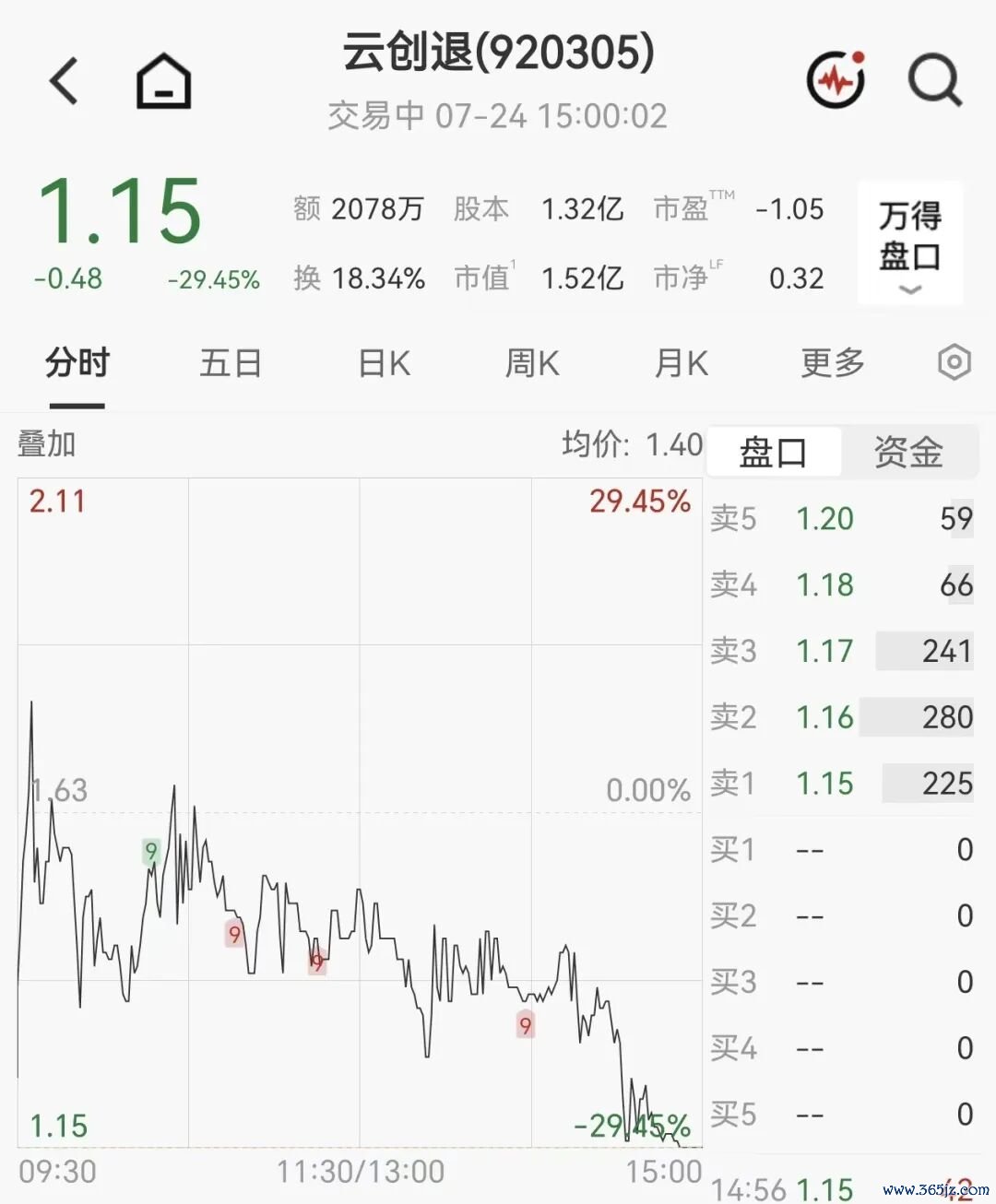Open the red pulse market alert icon
The image size is (996, 1204).
tap(836, 79)
